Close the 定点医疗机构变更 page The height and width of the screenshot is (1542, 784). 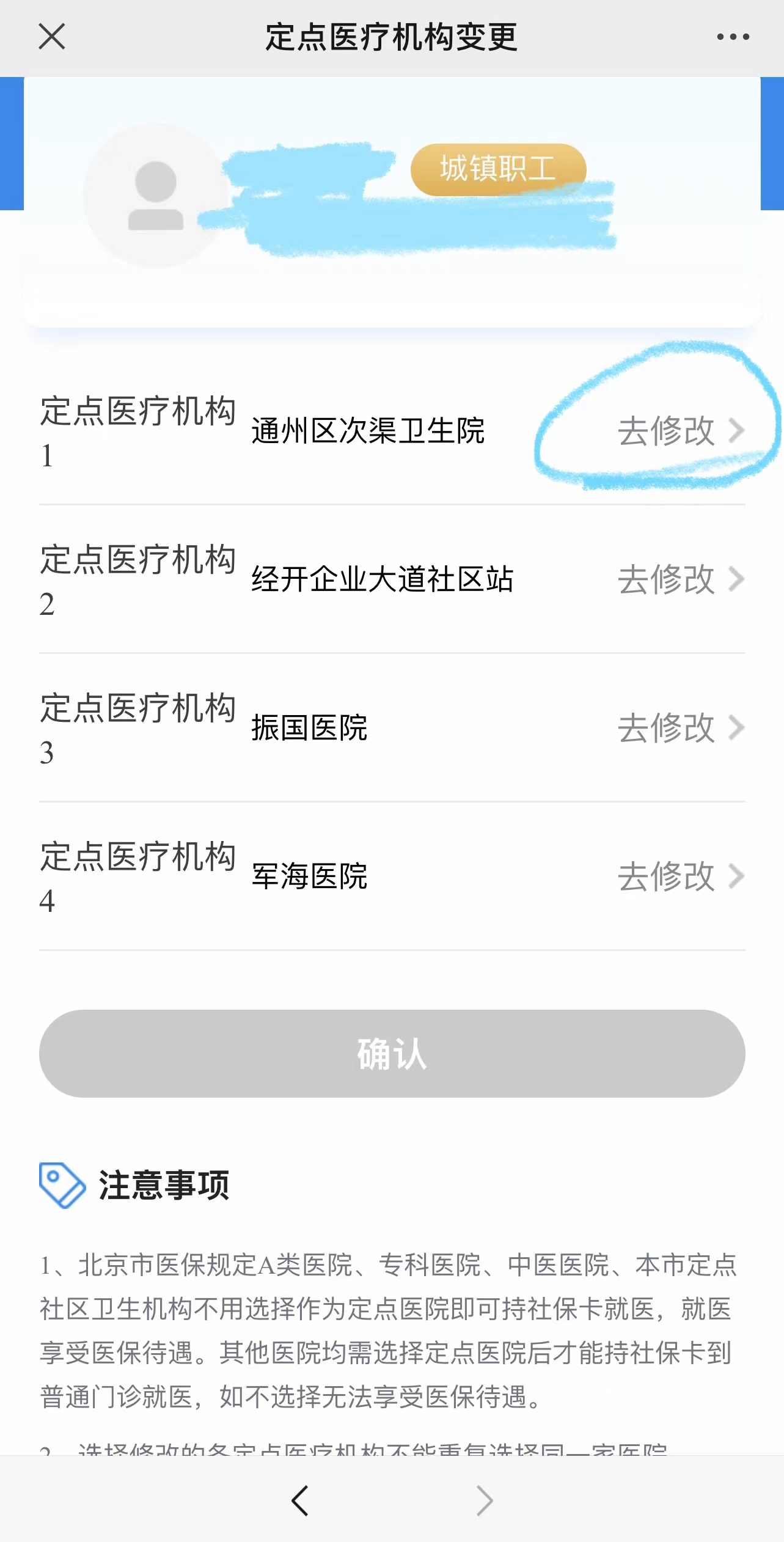52,37
